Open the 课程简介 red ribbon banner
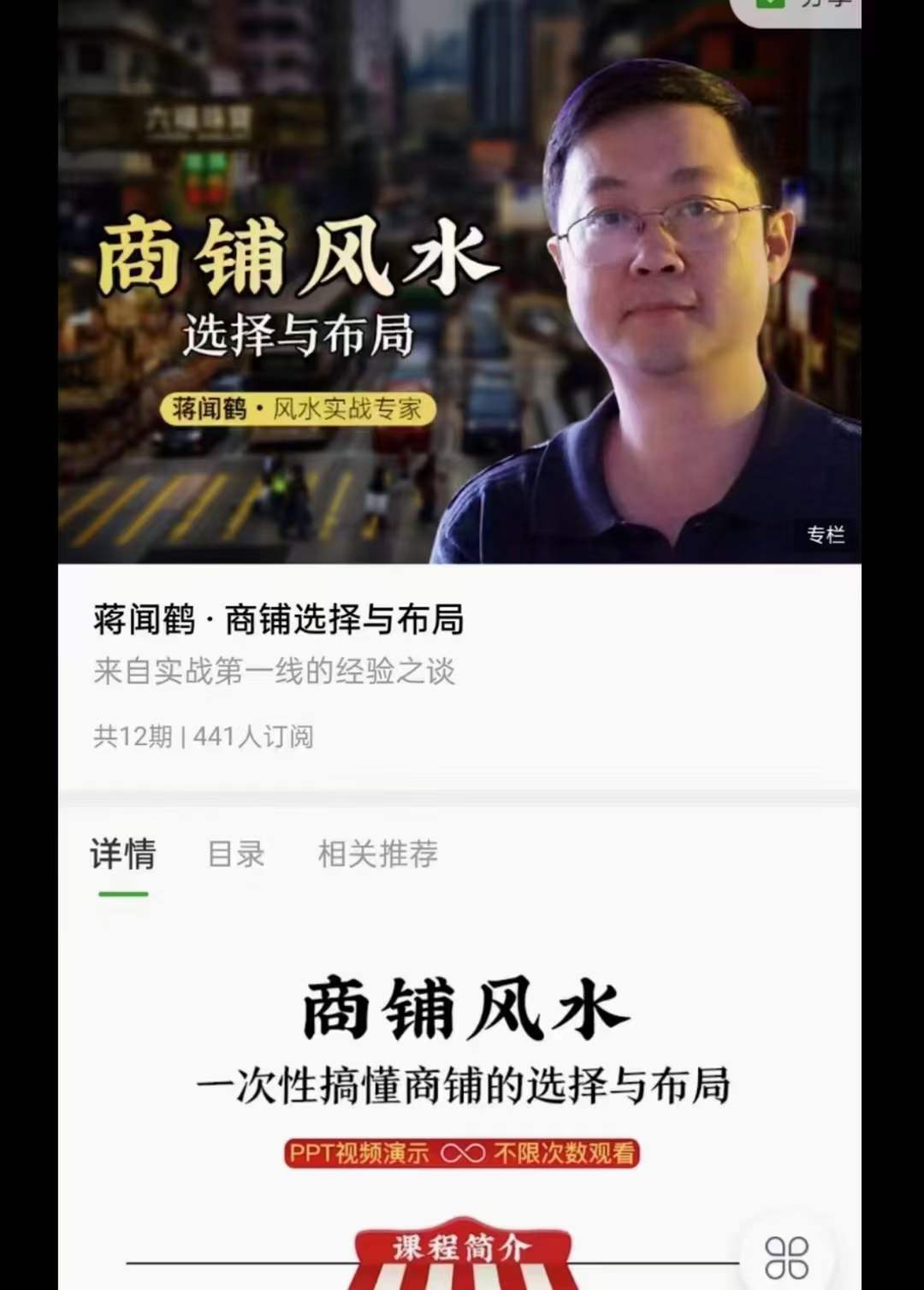924x1290 pixels. 462,1248
